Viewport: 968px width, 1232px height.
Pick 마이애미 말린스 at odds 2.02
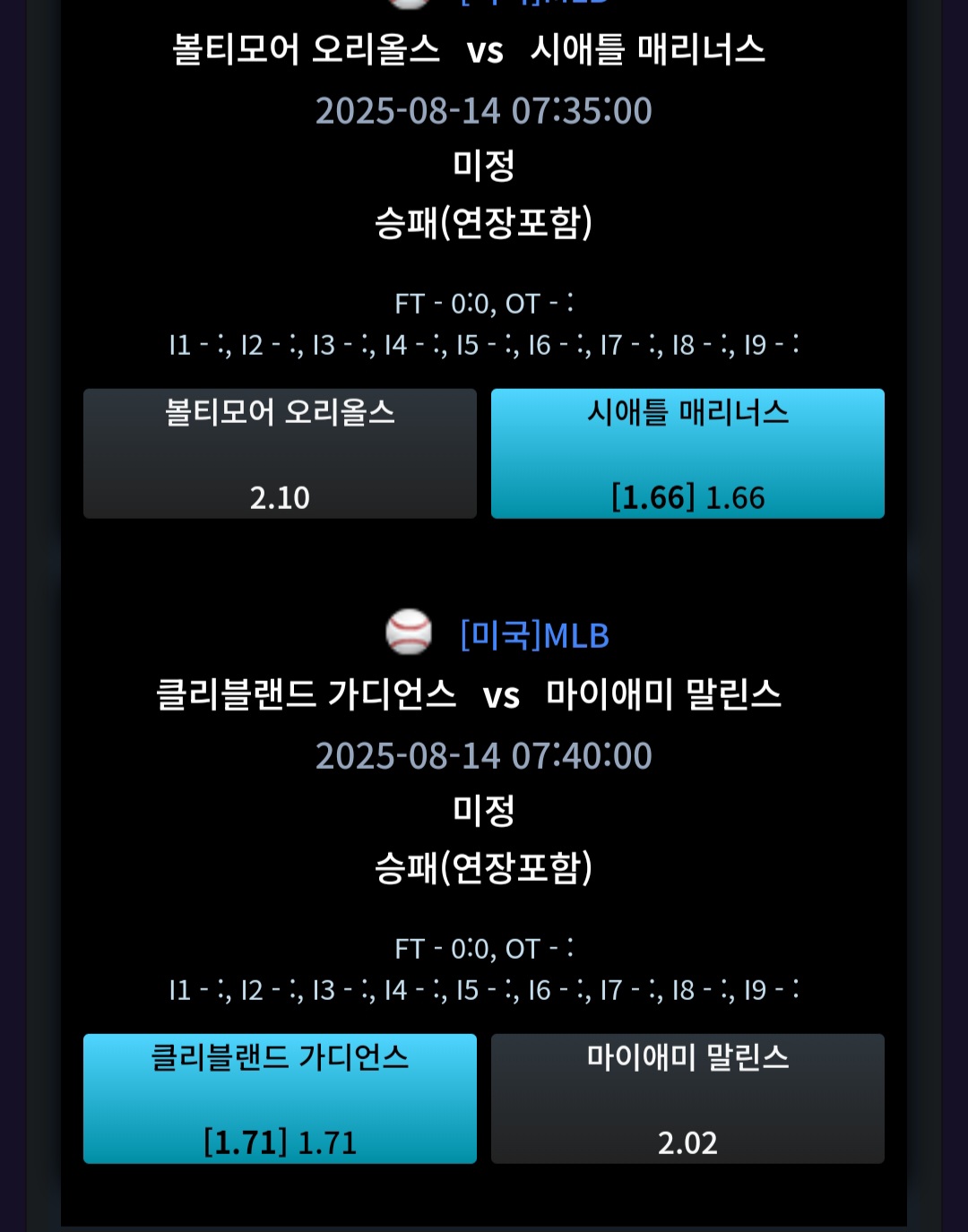click(687, 1098)
